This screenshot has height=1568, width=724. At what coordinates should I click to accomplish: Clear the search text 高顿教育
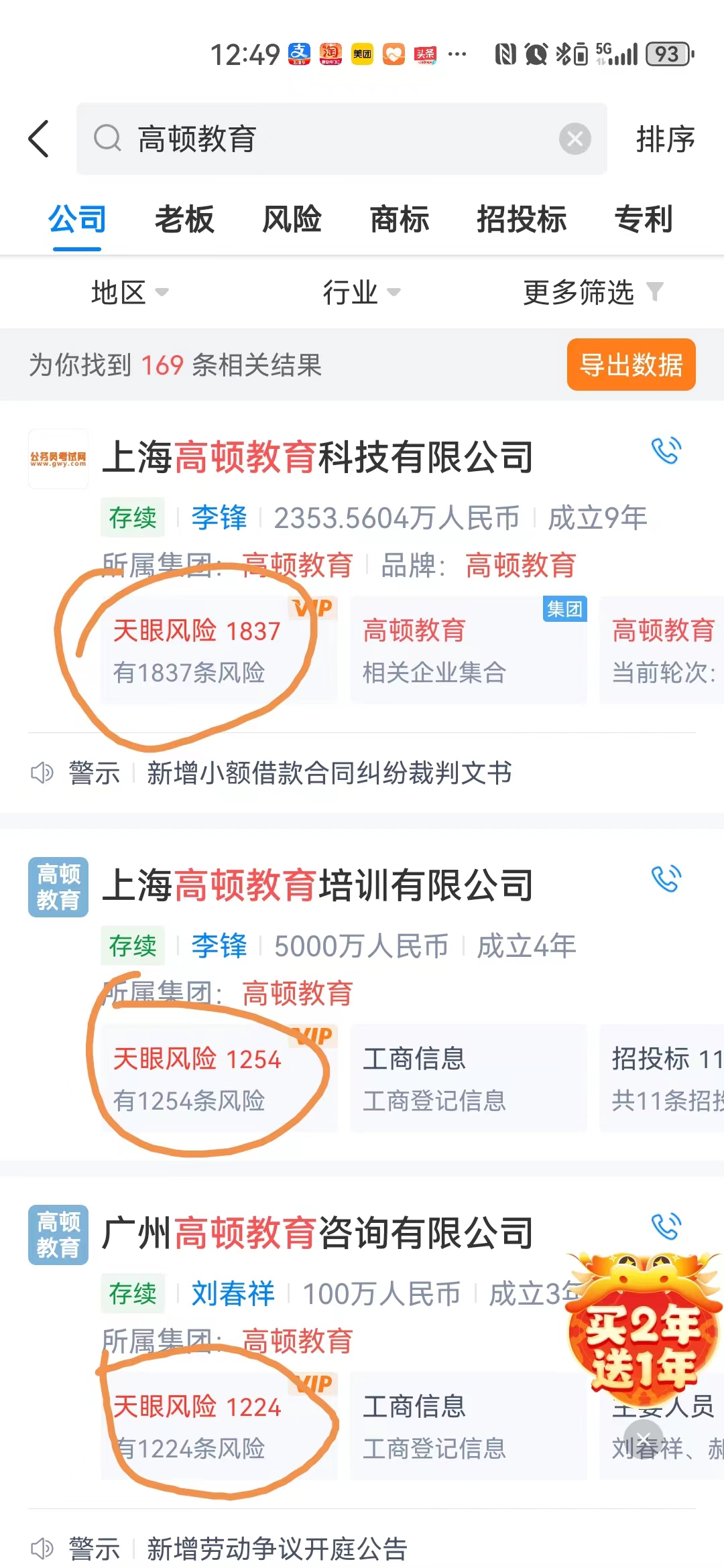tap(575, 139)
